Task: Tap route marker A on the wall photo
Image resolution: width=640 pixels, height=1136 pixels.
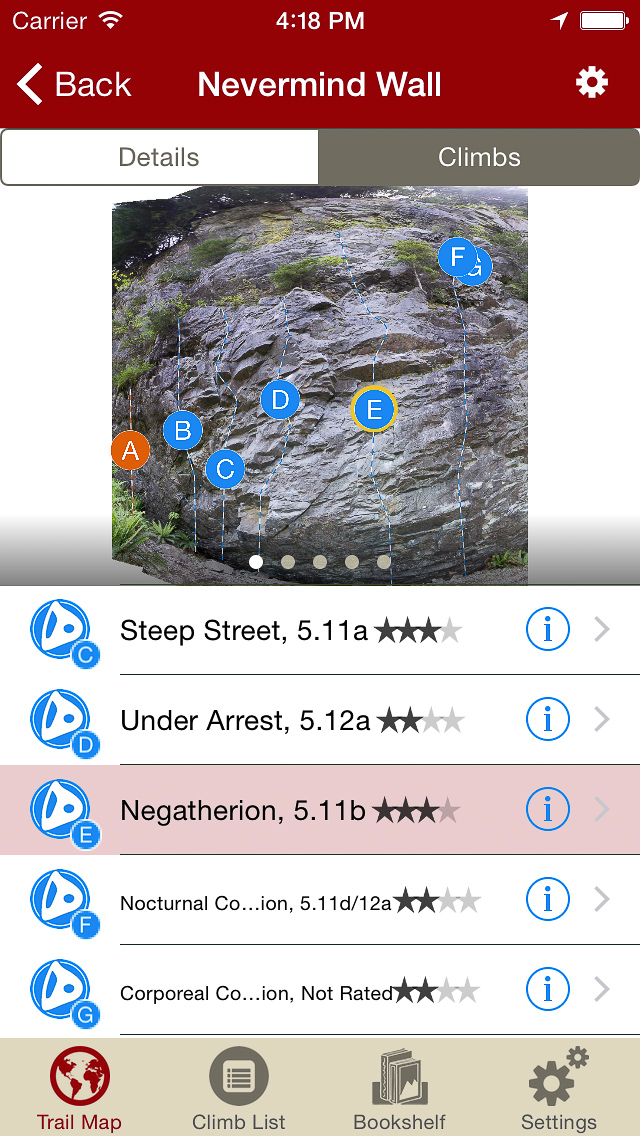Action: [130, 451]
